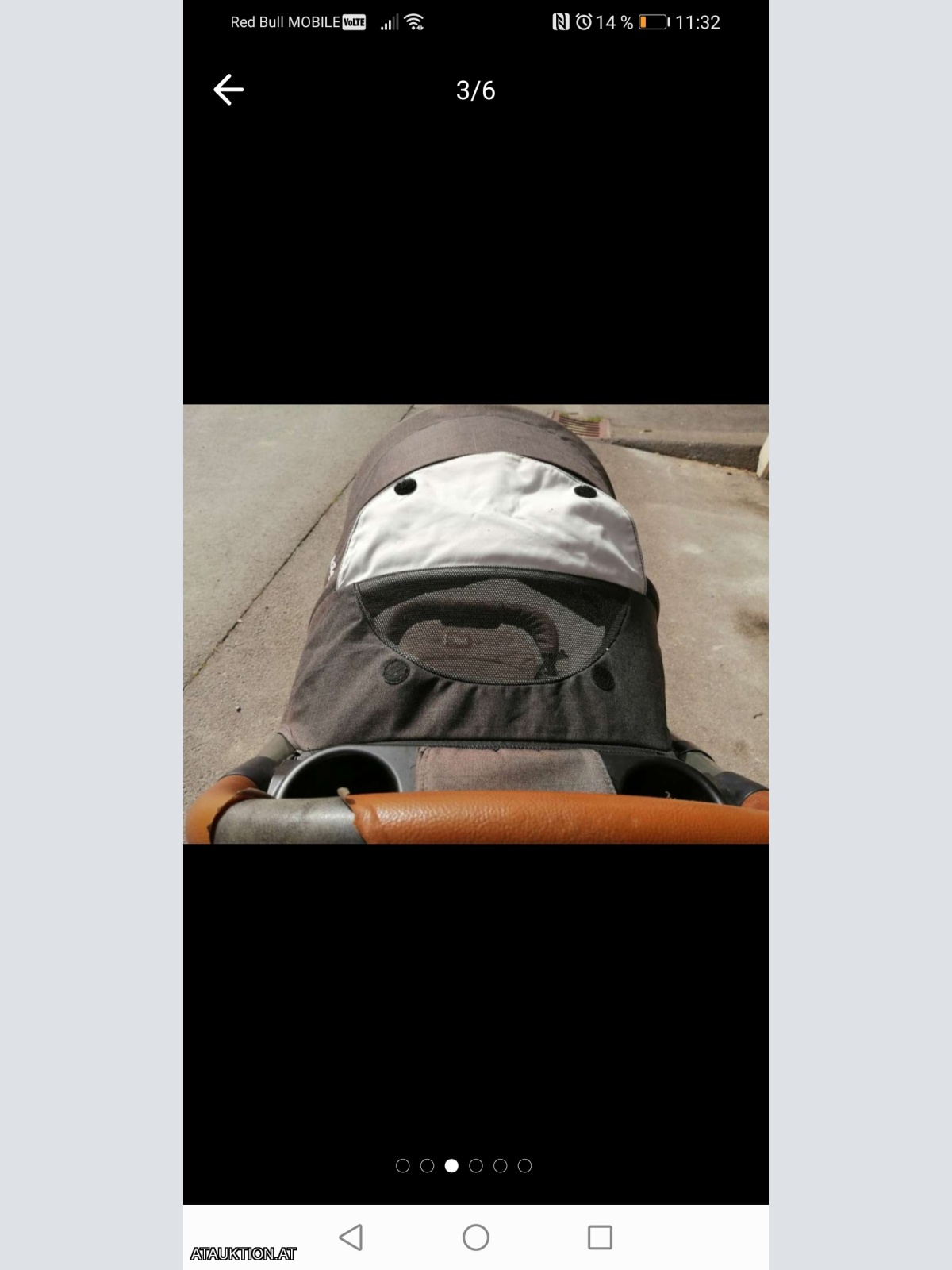Open the stroller photo full view
952x1270 pixels.
click(476, 624)
